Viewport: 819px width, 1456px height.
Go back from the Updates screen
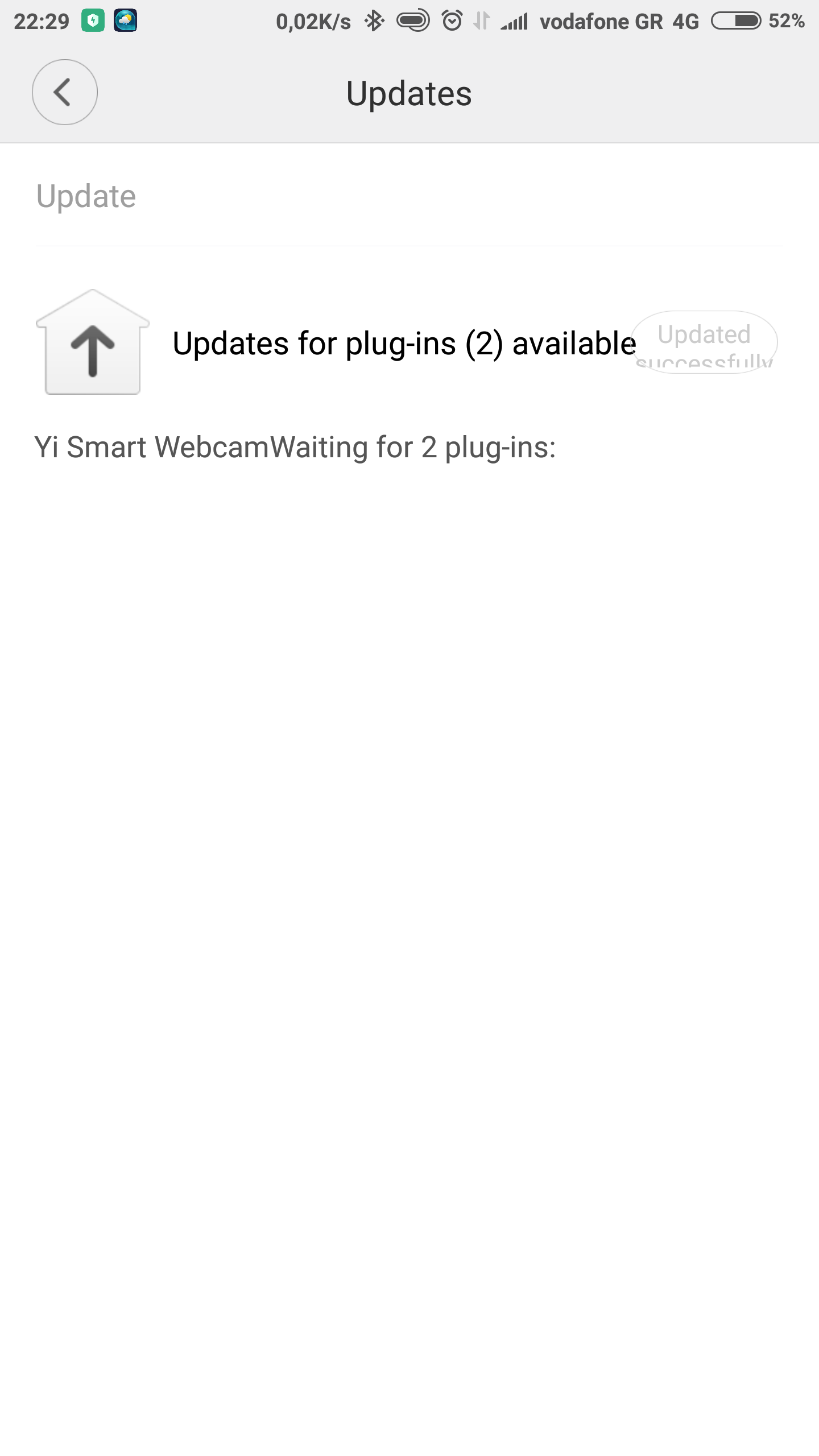pos(64,92)
